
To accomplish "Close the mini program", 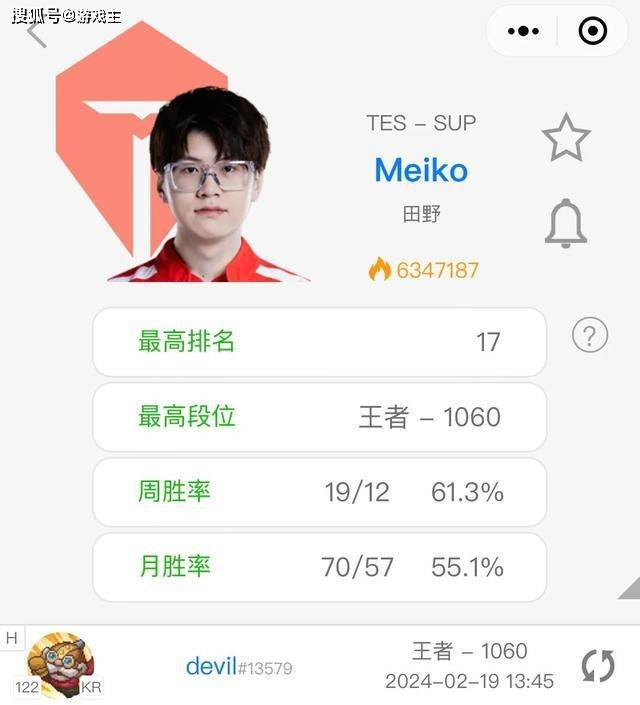I will (592, 32).
